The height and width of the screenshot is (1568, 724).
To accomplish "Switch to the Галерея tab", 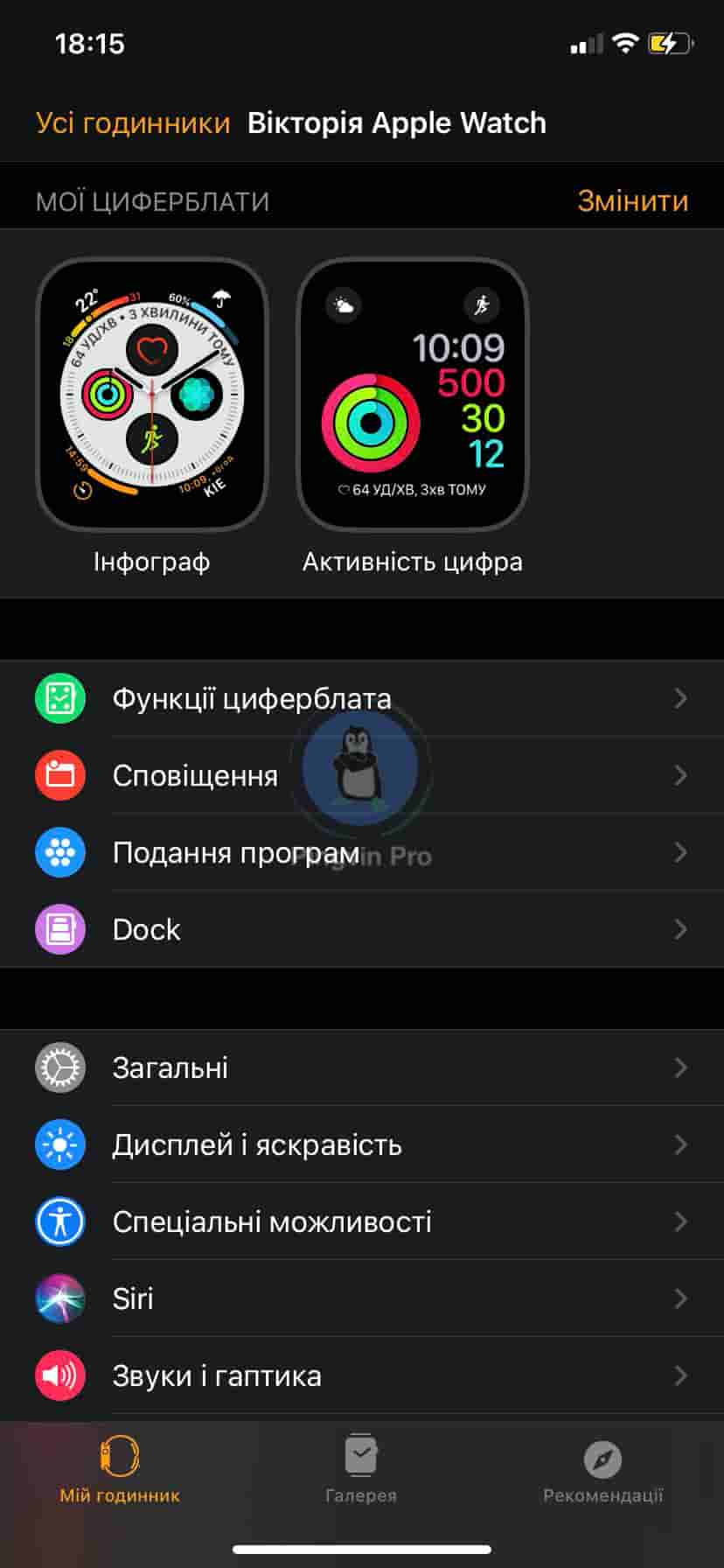I will tap(361, 1472).
